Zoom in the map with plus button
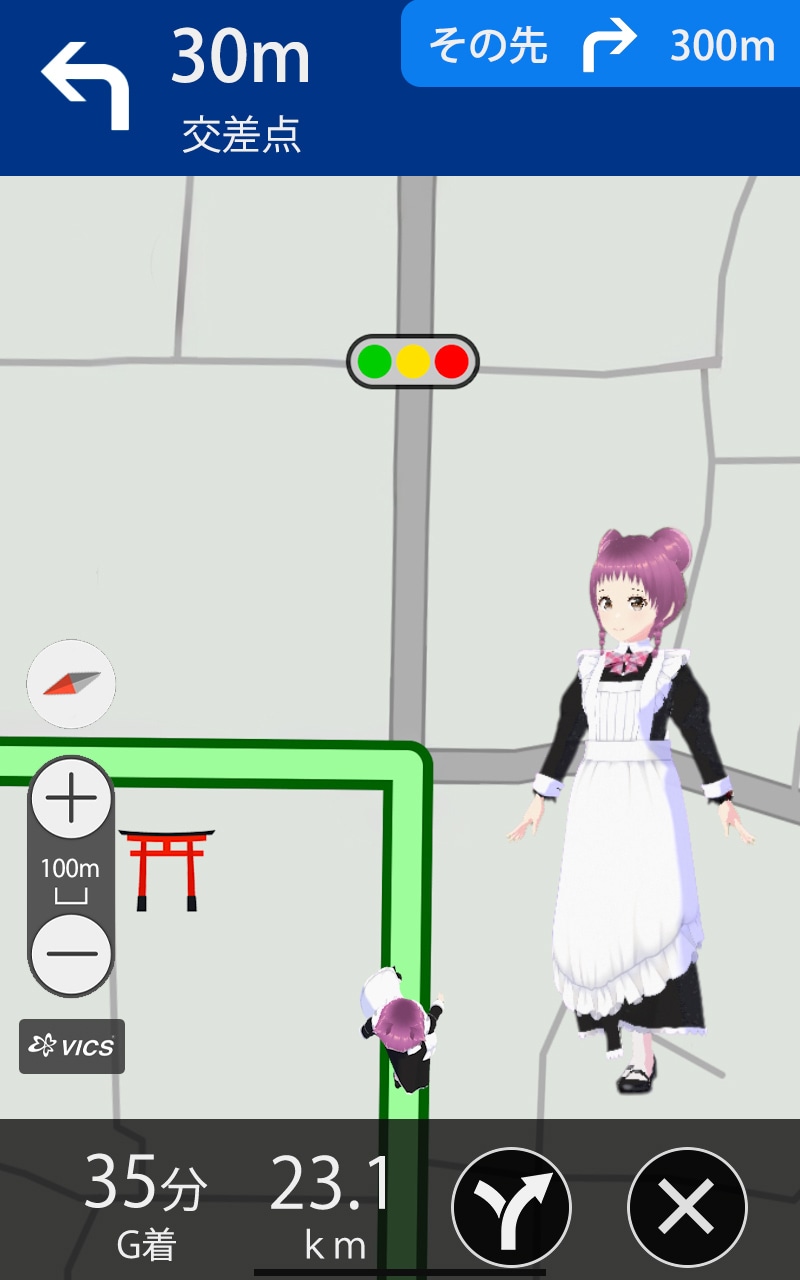800x1280 pixels. [x=71, y=800]
